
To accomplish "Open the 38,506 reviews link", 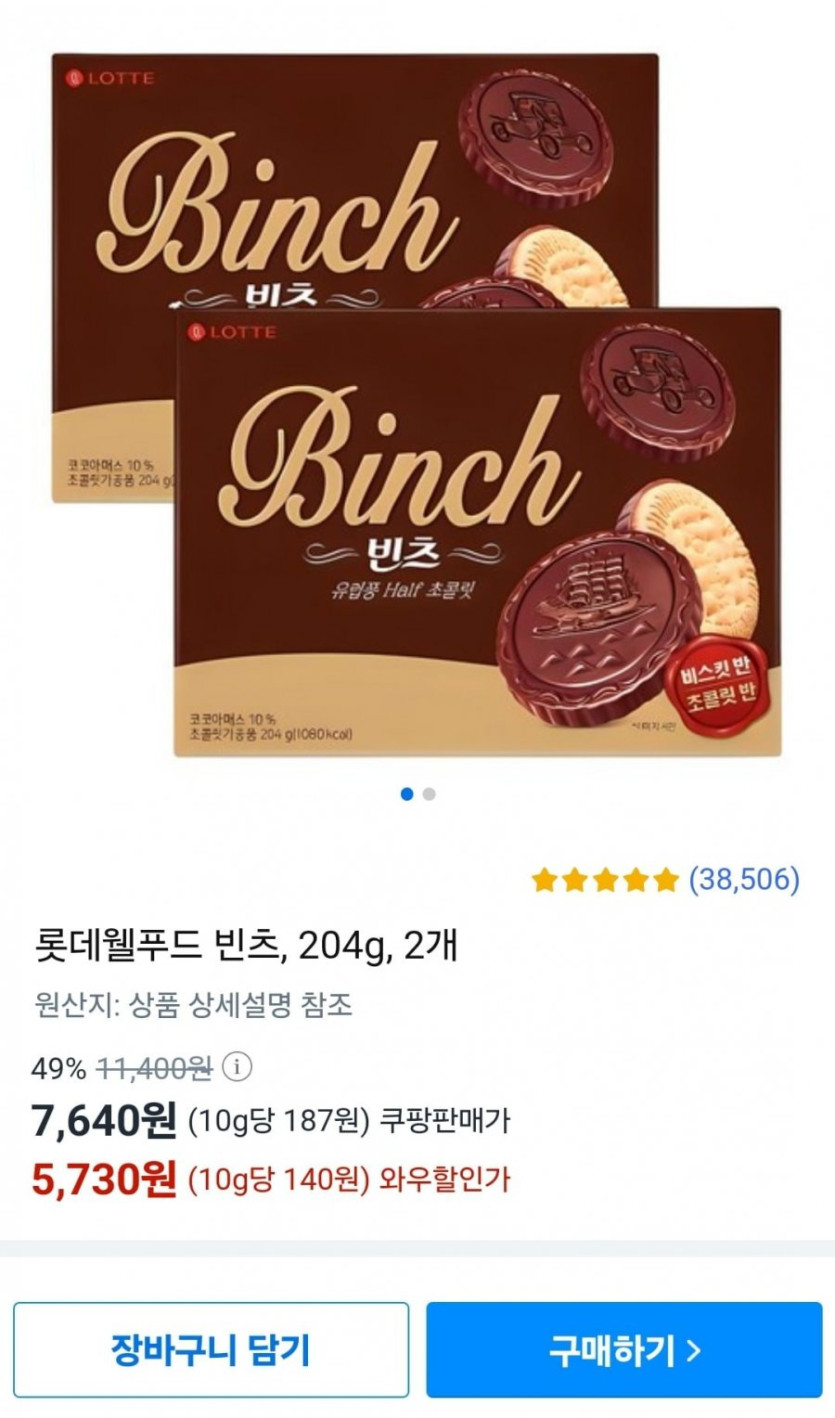I will [x=744, y=879].
